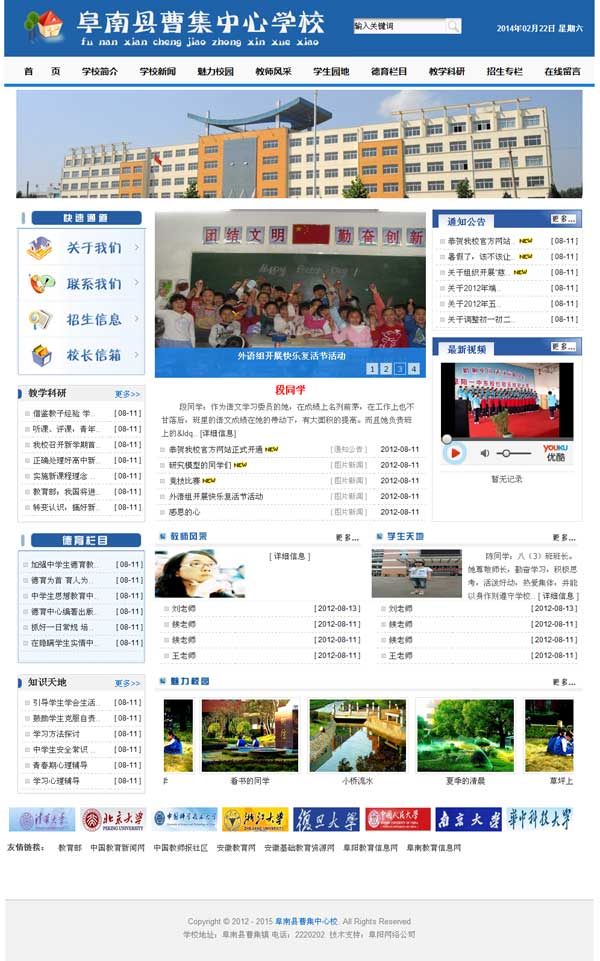
Task: Tap the search magnifier icon
Action: click(x=453, y=27)
